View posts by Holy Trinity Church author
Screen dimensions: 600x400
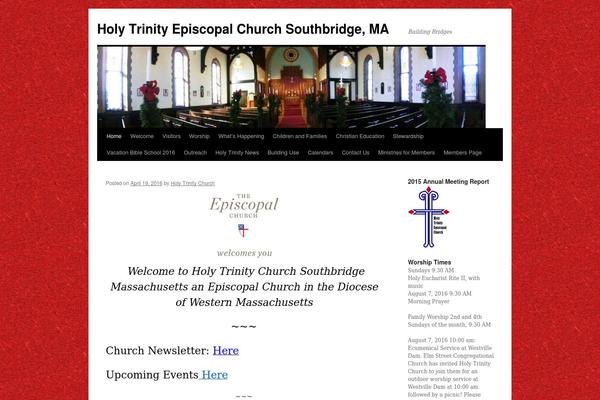tap(192, 183)
